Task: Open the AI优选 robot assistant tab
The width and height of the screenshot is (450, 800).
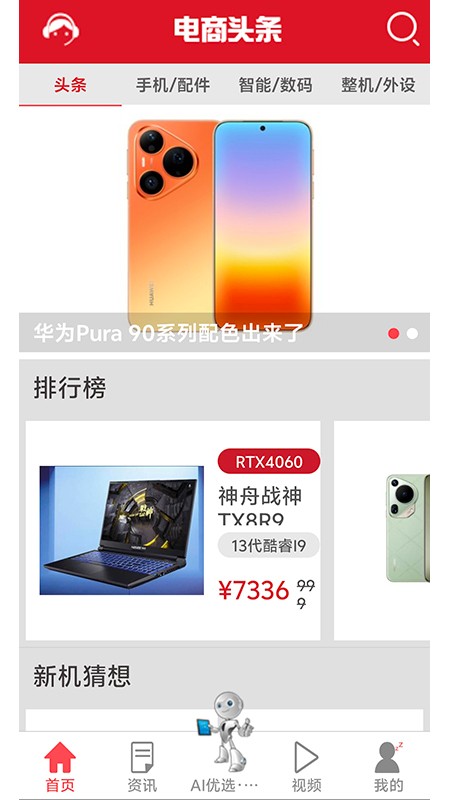Action: coord(224,745)
